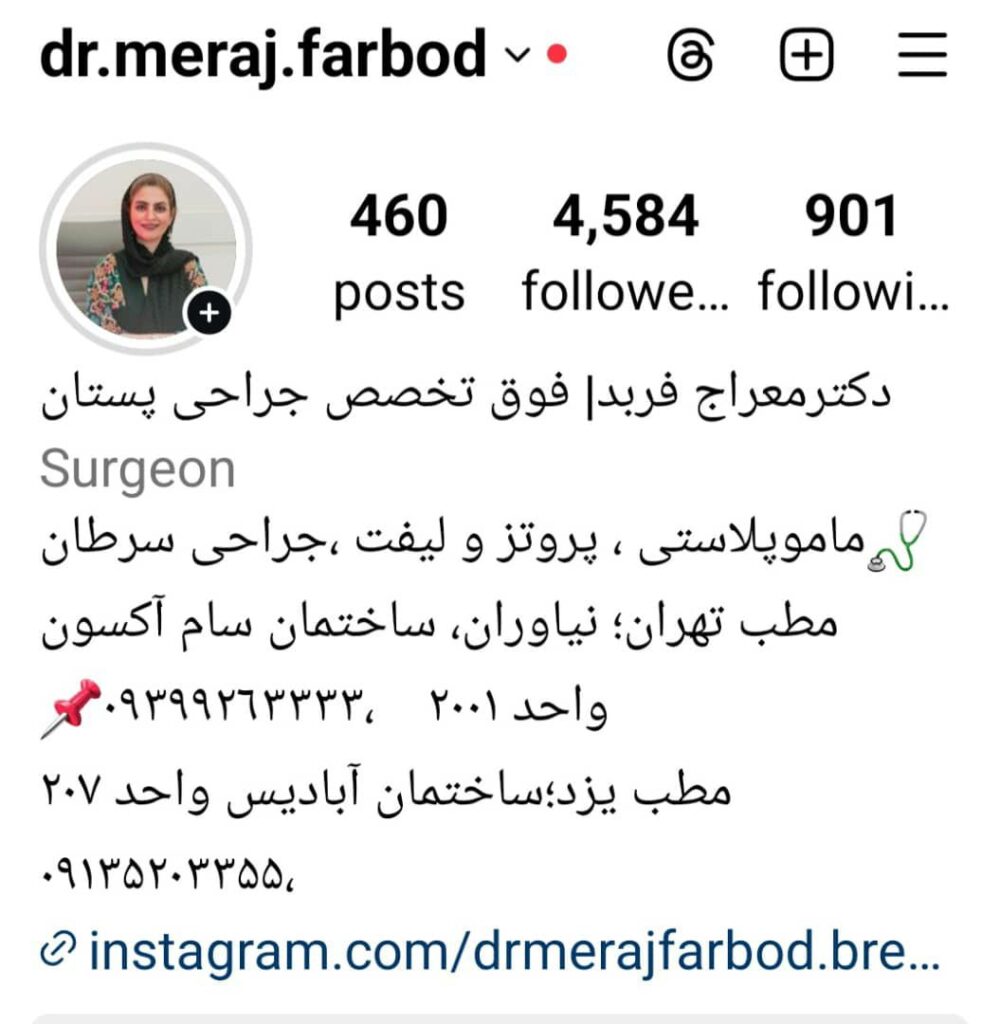This screenshot has width=1000, height=1024.
Task: Open the 4,584 followers list
Action: tap(625, 253)
